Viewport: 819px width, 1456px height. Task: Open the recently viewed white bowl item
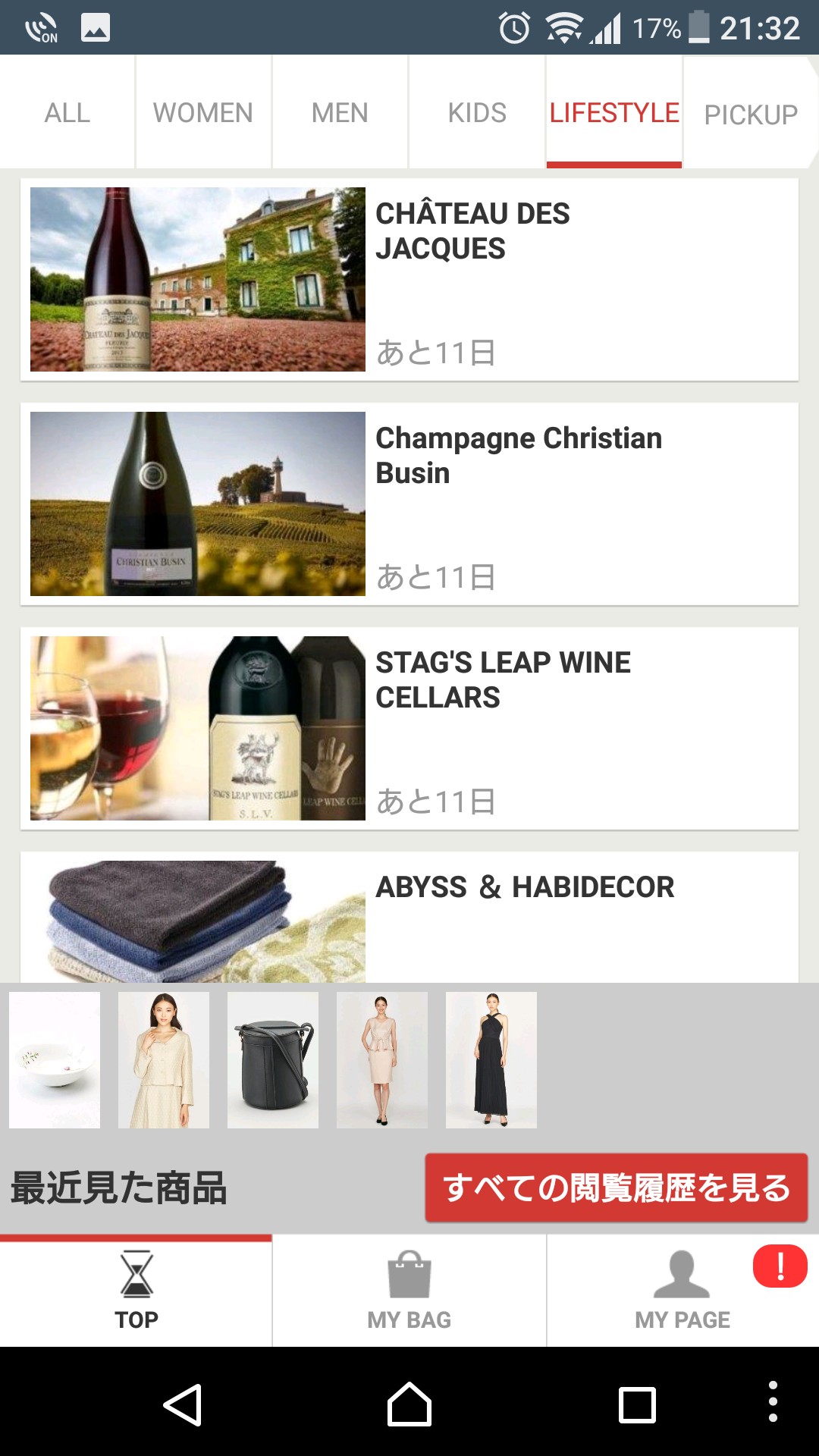(55, 1059)
